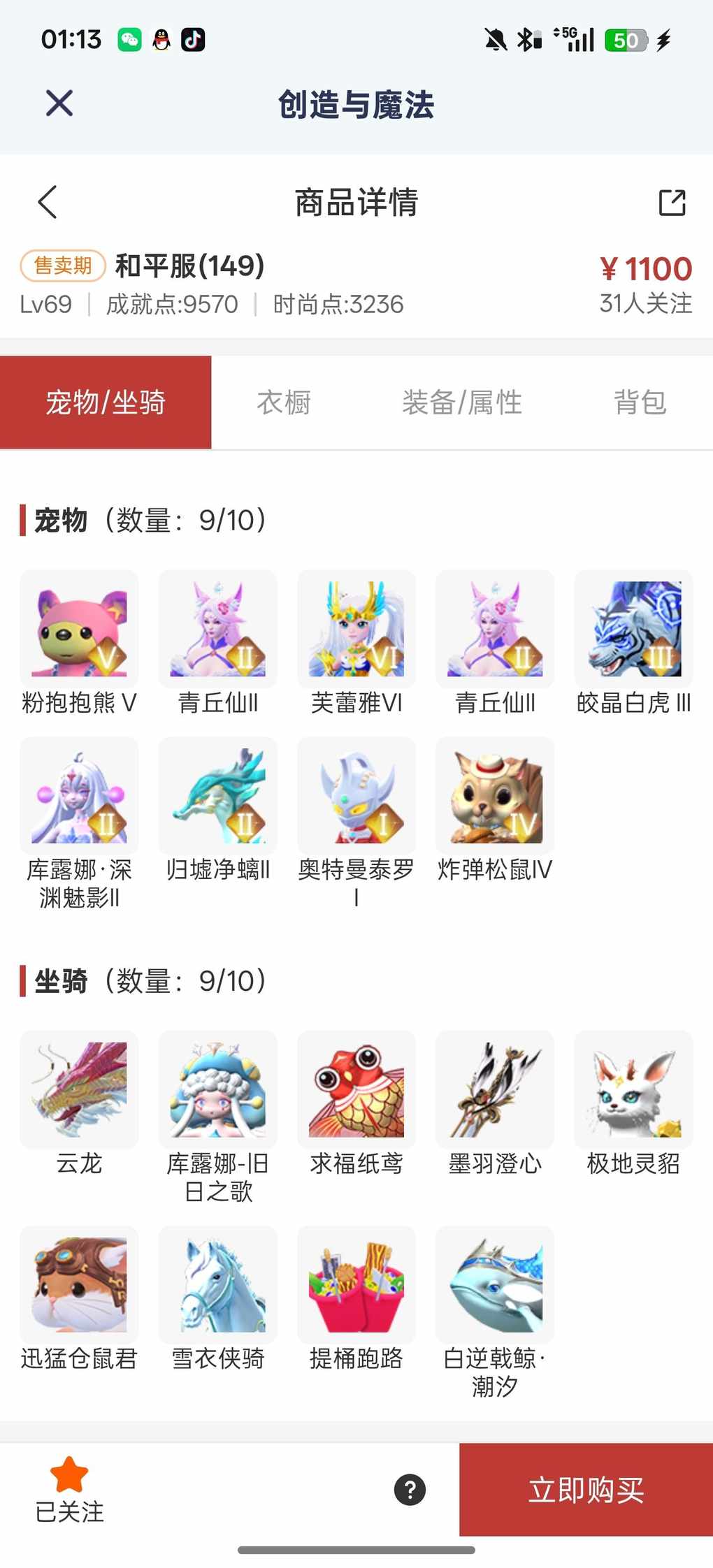713x1568 pixels.
Task: Switch to the 衣橱 tab
Action: [x=284, y=402]
